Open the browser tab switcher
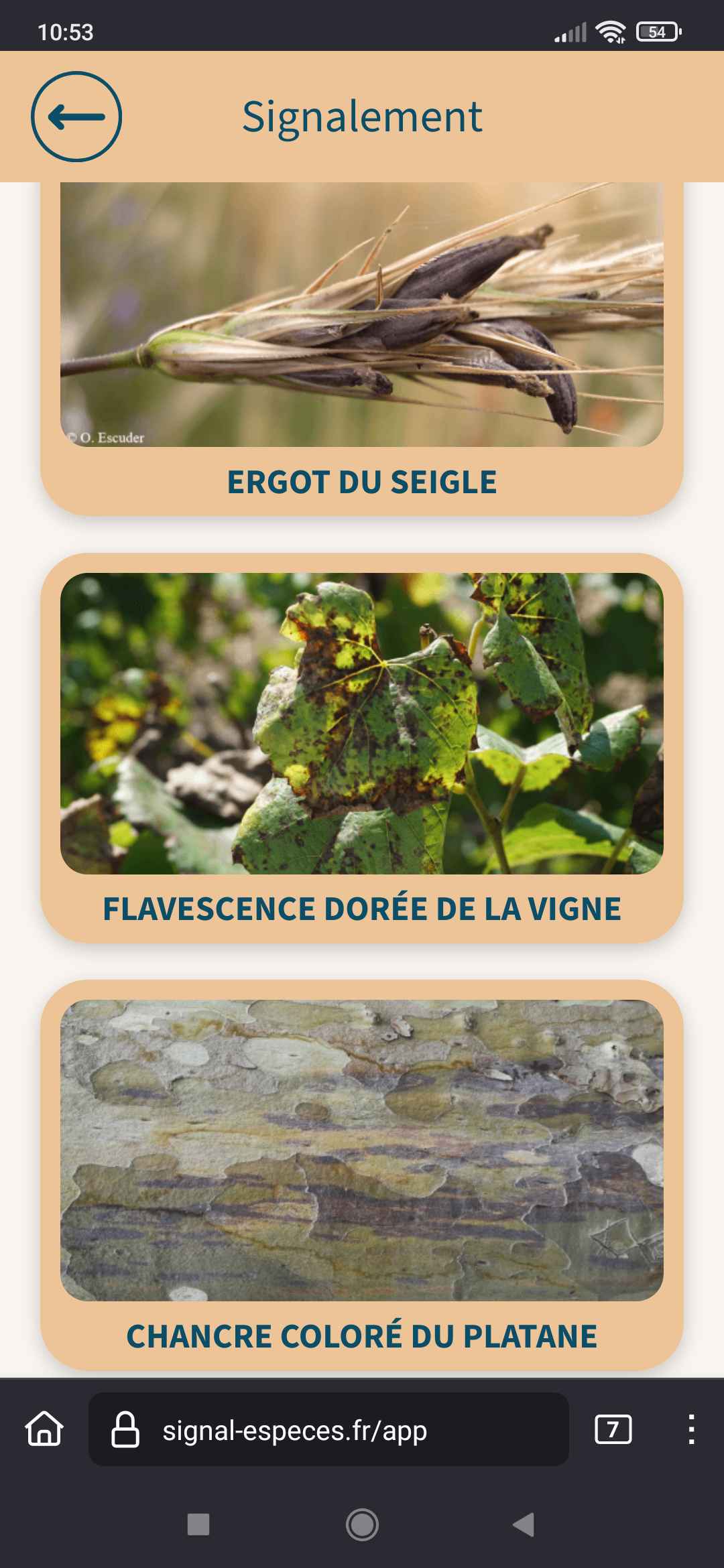Screen dimensions: 724x1568 613,1429
